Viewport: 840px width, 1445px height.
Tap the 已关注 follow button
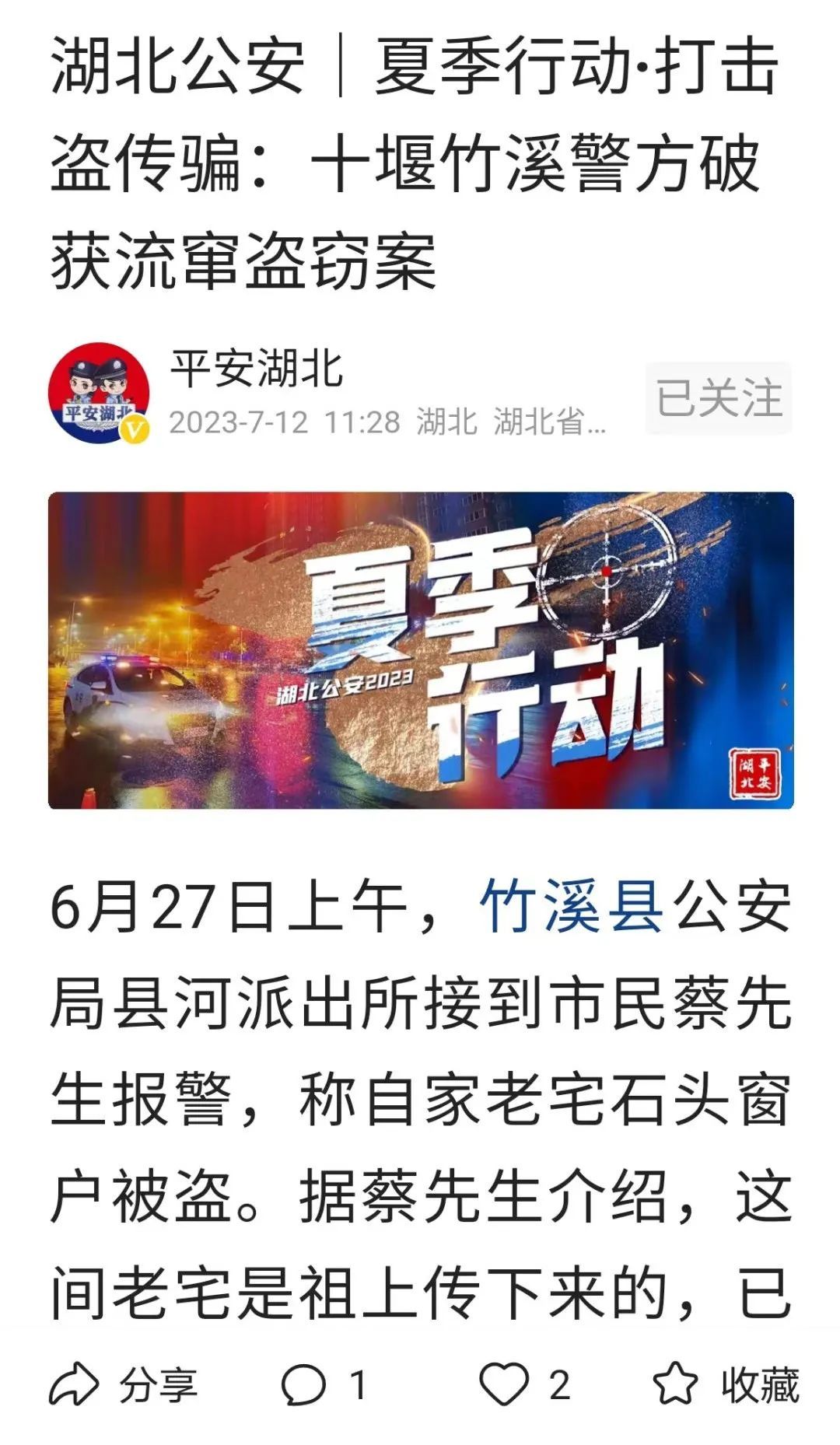pos(718,398)
